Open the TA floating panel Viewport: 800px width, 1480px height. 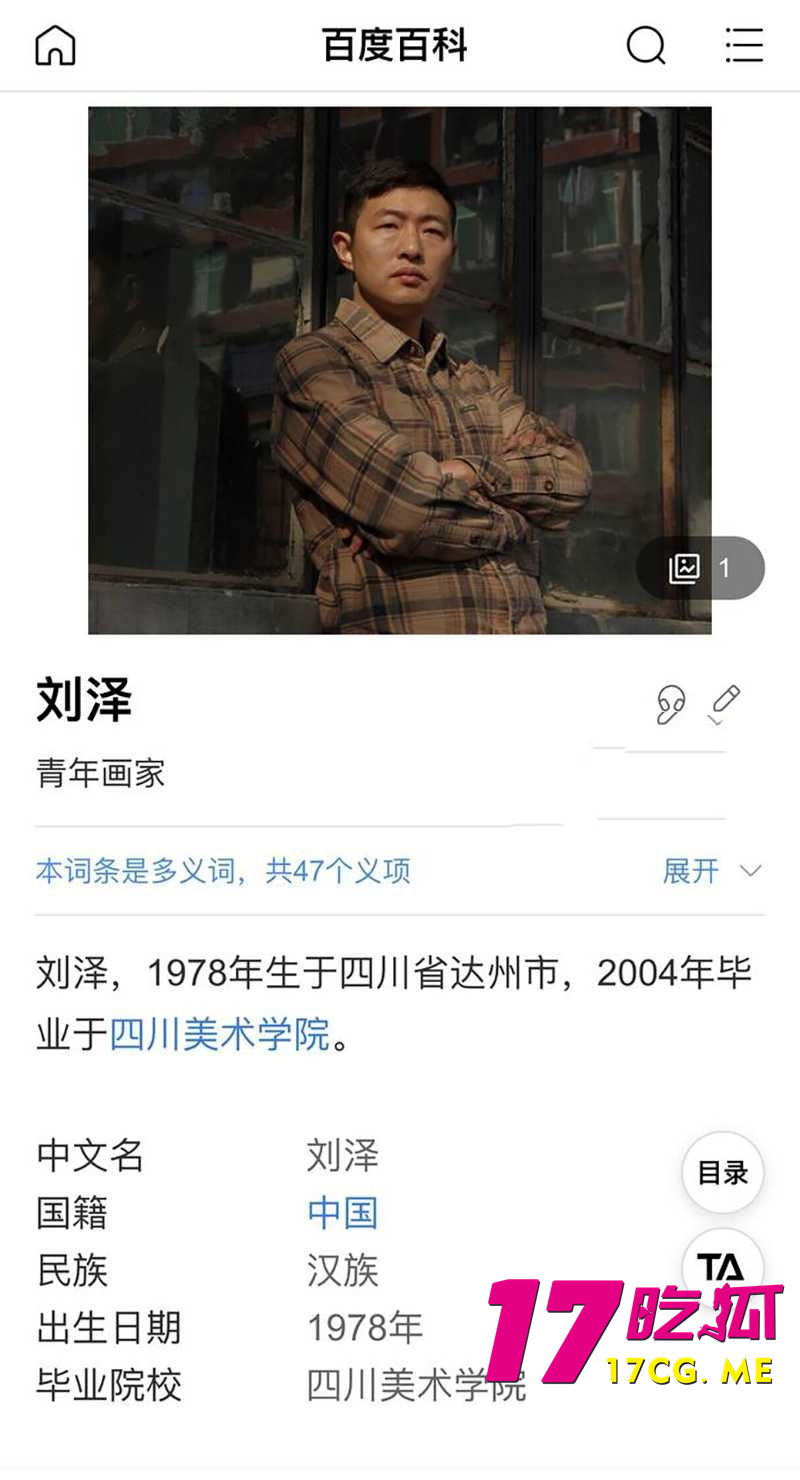(722, 1267)
